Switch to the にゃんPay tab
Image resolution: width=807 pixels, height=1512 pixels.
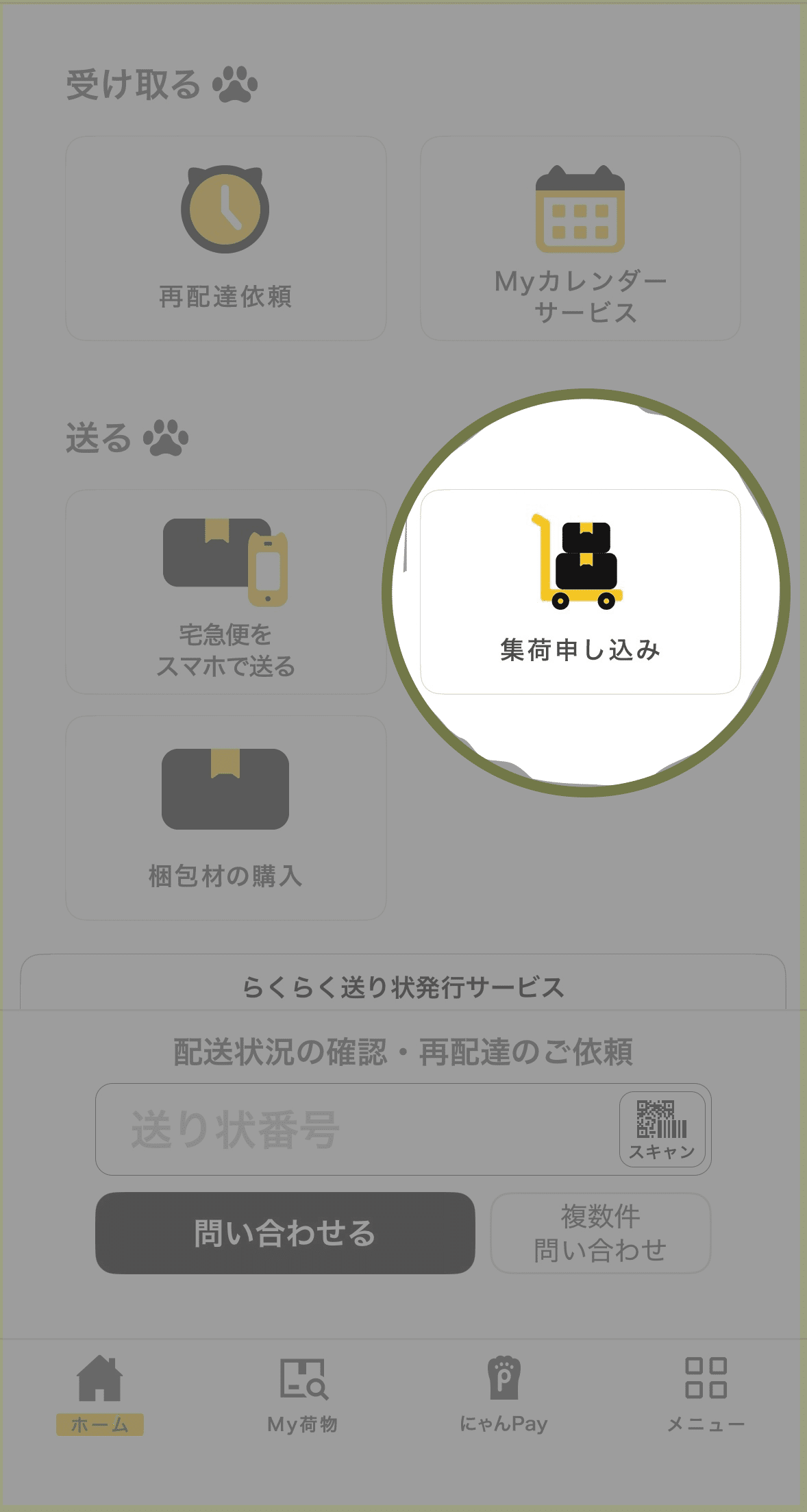[x=504, y=1395]
